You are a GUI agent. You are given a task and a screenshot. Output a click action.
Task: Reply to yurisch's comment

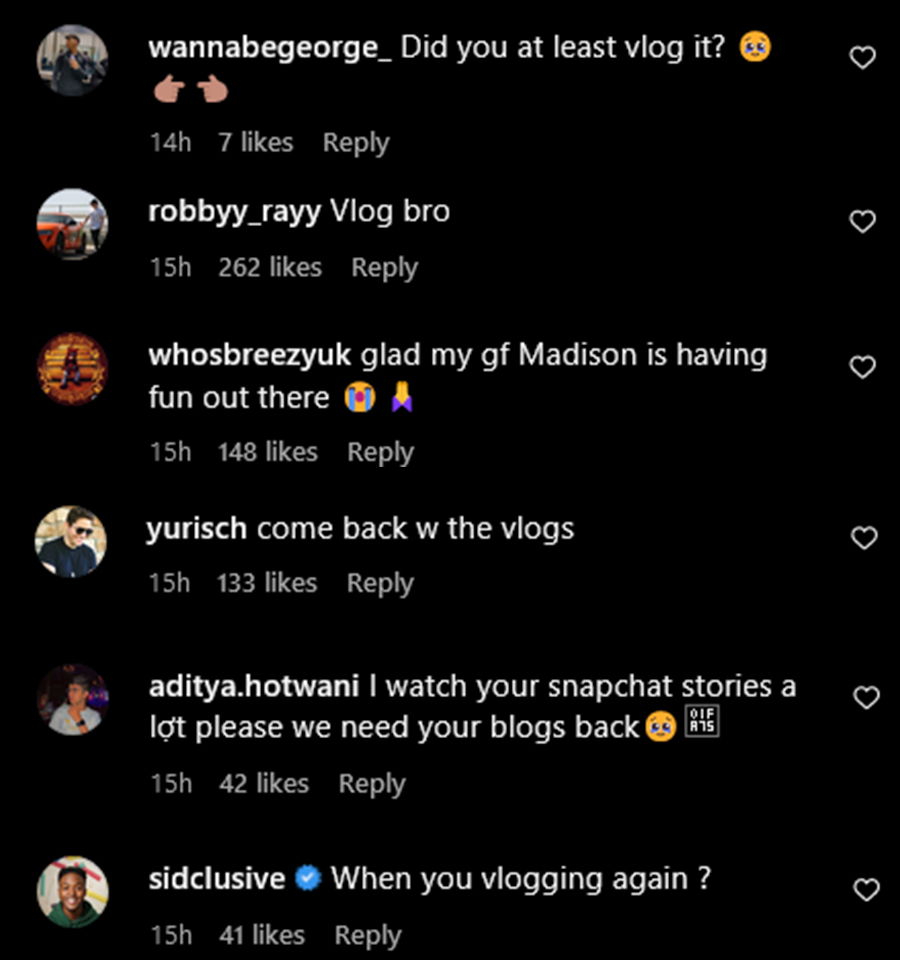[x=380, y=583]
